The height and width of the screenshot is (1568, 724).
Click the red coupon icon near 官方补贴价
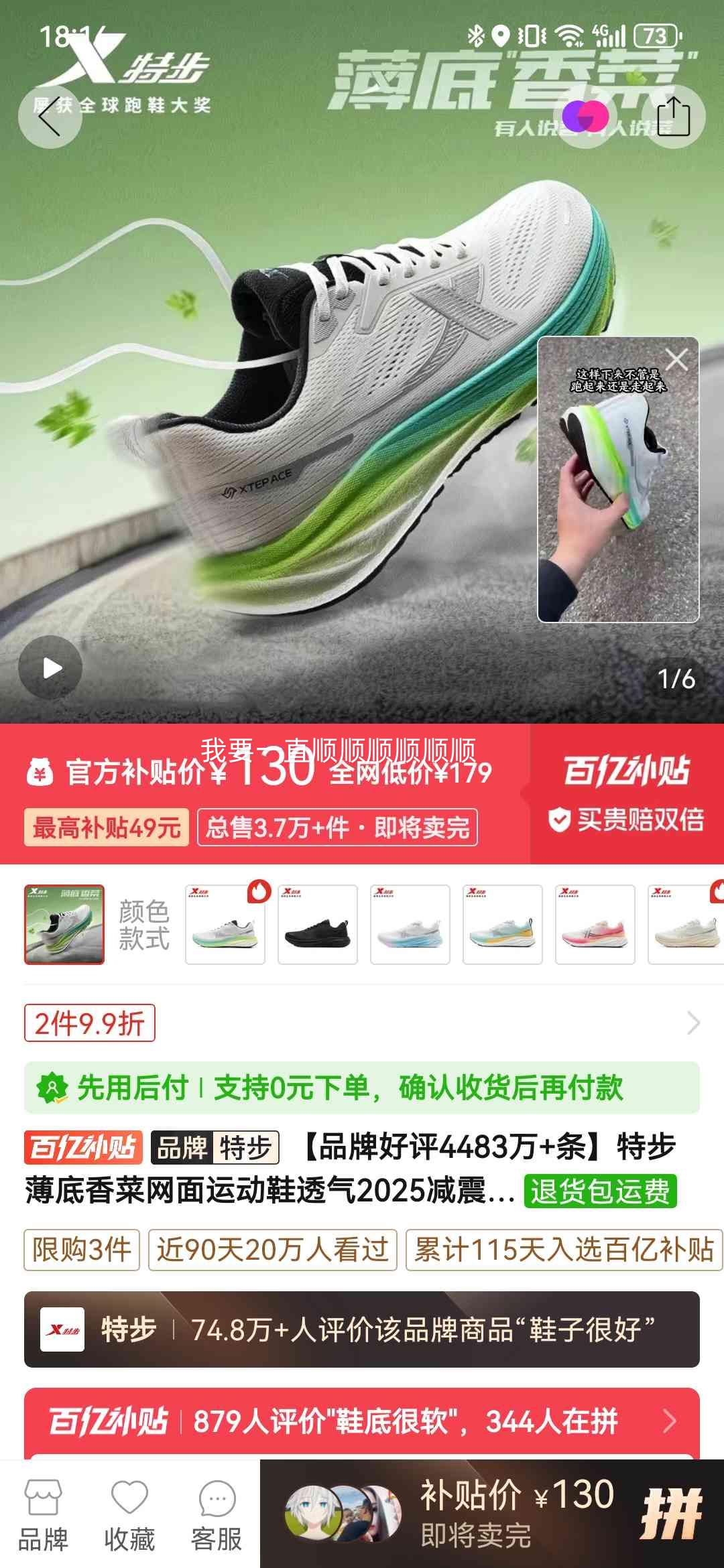42,772
